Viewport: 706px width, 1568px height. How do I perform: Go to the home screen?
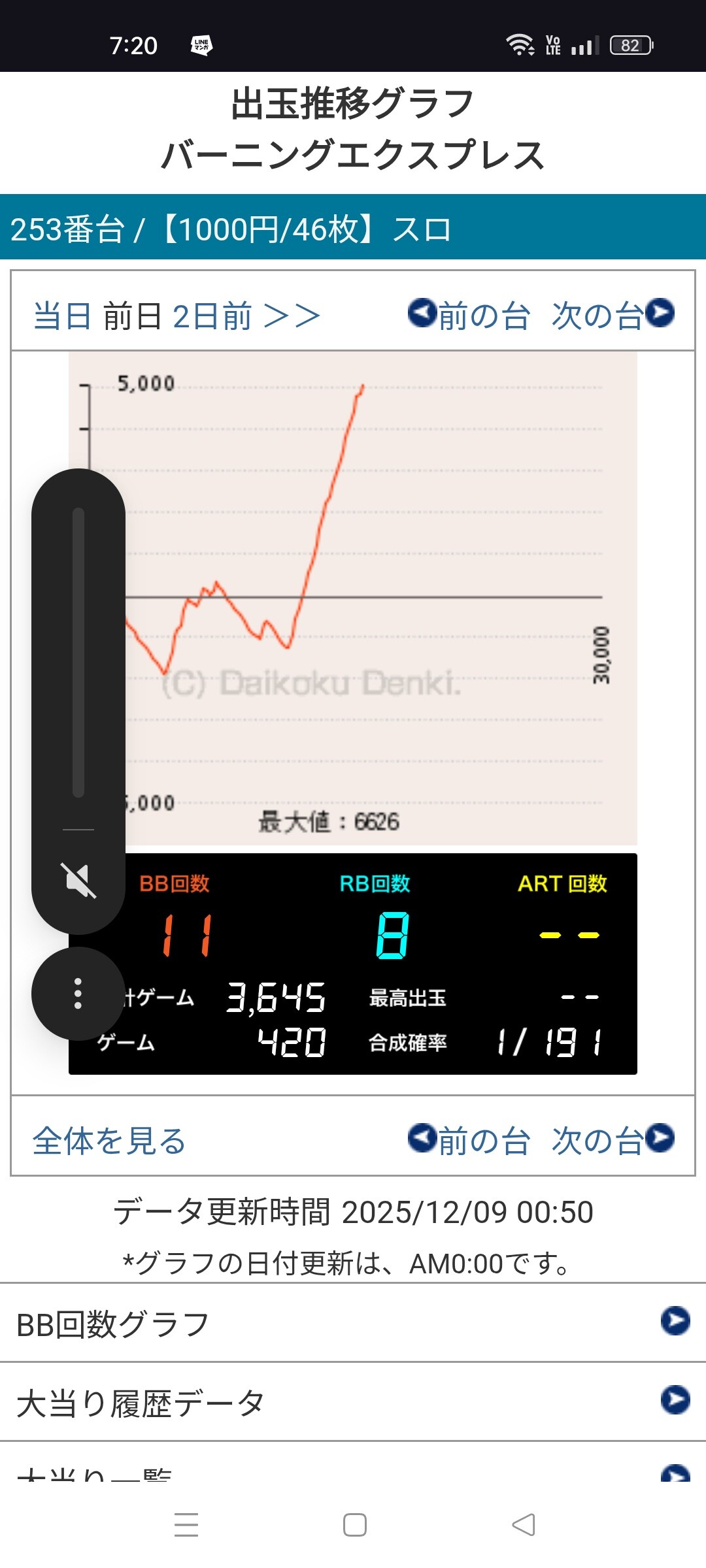(354, 1525)
